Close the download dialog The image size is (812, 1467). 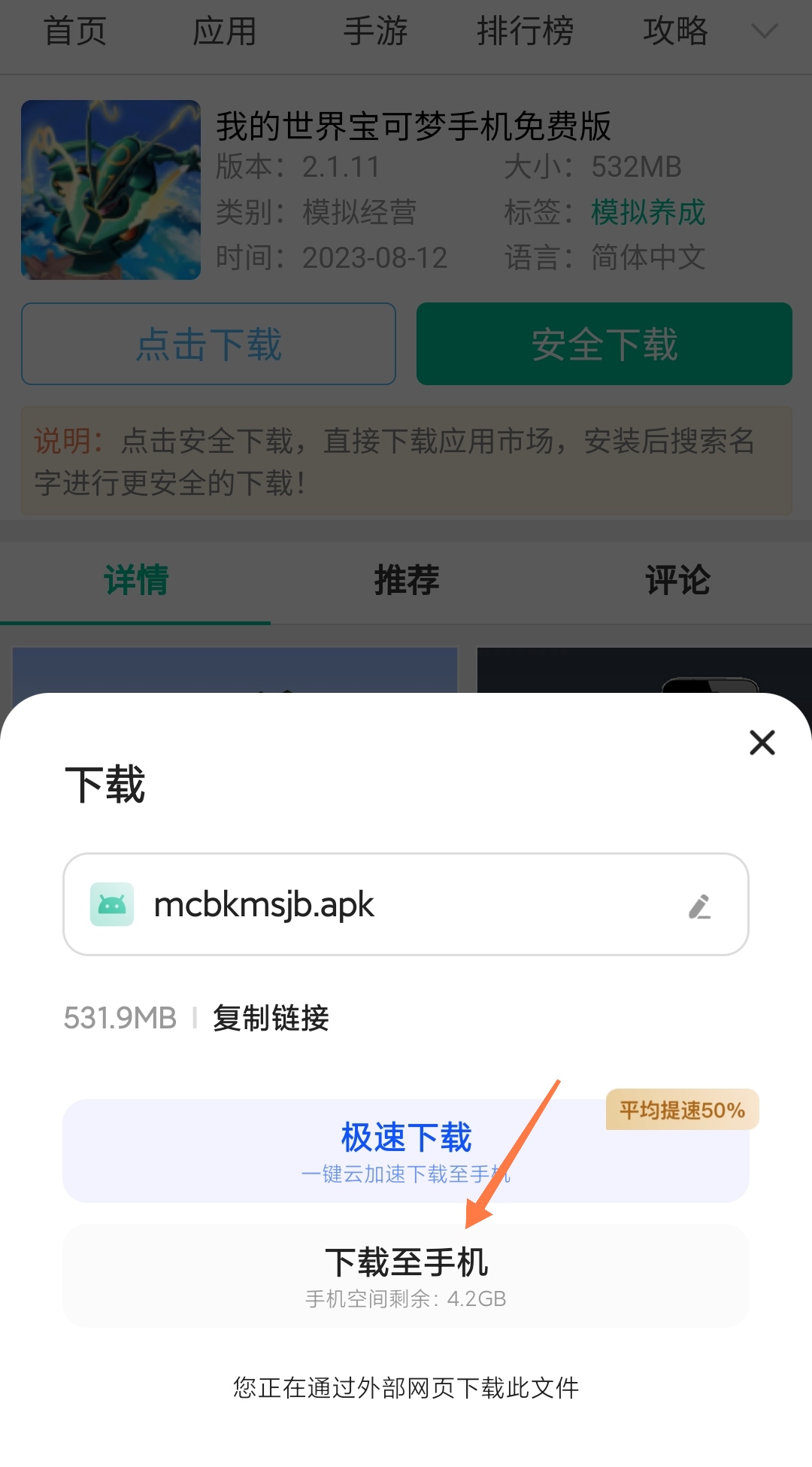pos(762,743)
